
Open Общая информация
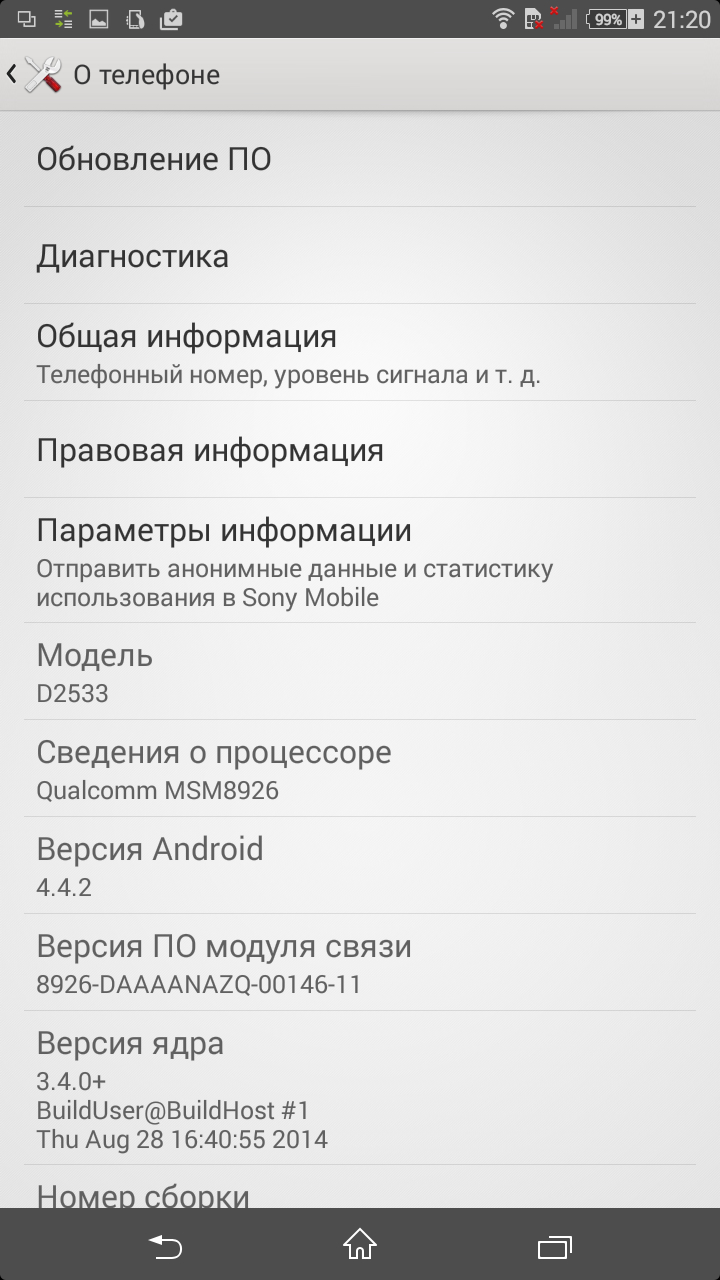[360, 354]
